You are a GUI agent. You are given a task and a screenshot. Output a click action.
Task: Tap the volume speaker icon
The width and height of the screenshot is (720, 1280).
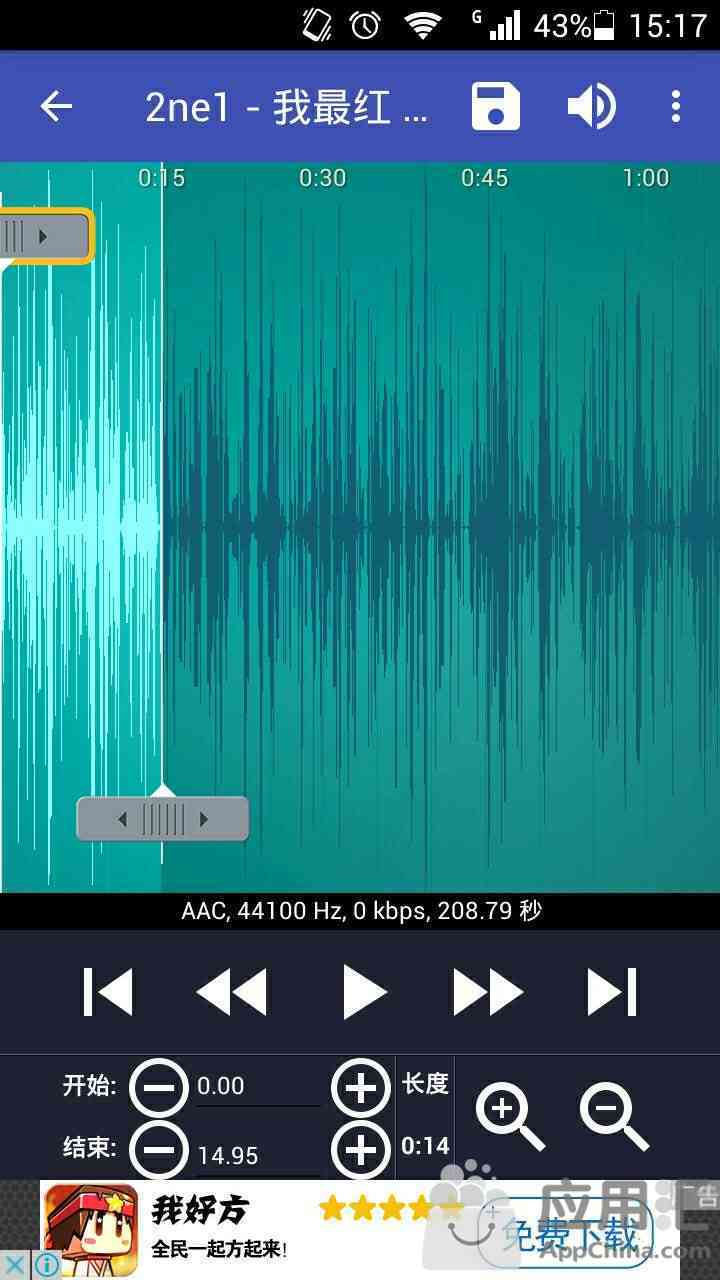pos(591,106)
